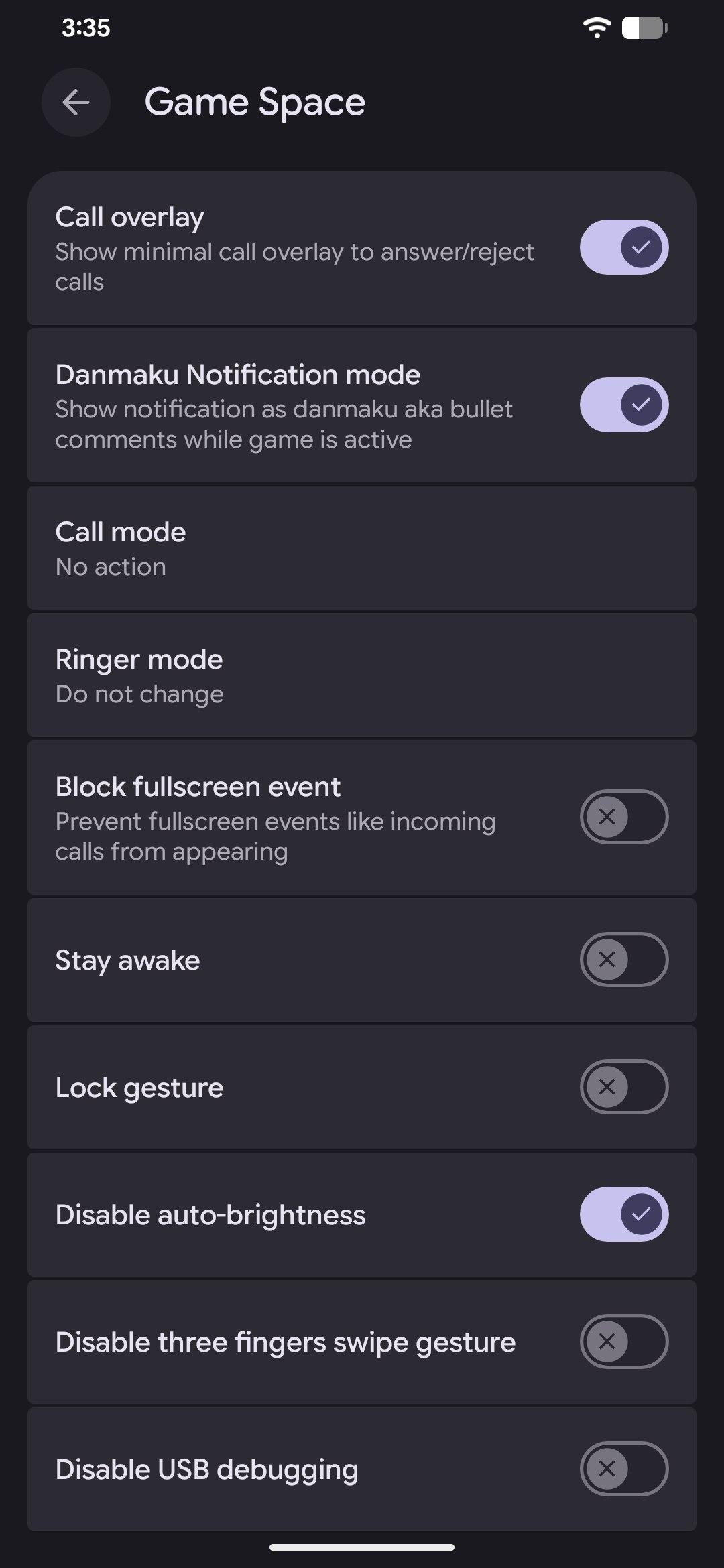Turn on Disable USB debugging

tap(623, 1469)
